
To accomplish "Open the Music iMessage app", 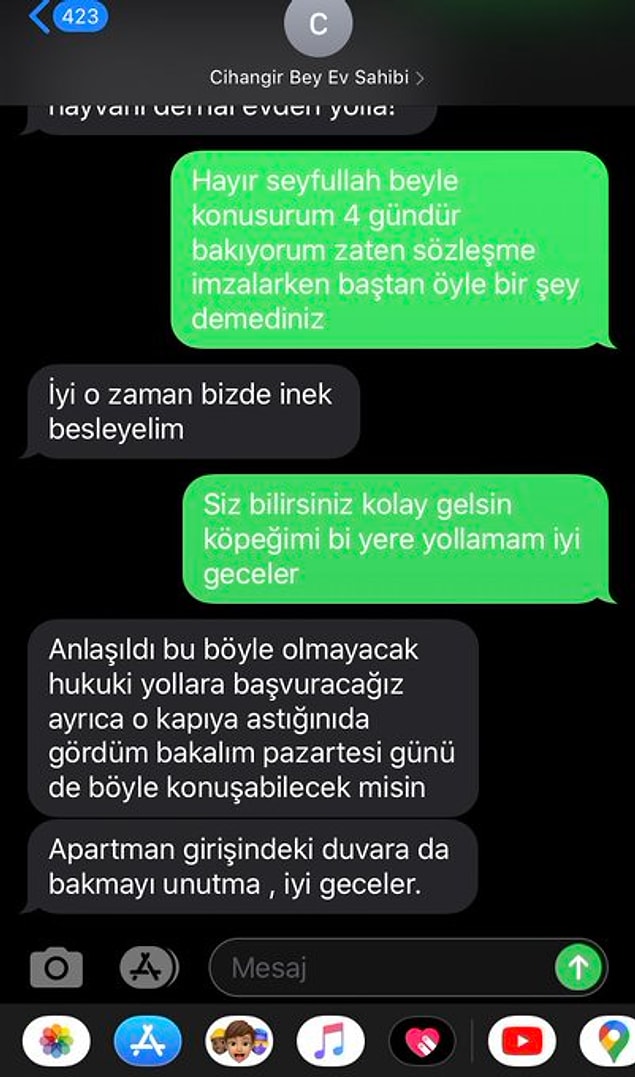I will (x=330, y=1042).
